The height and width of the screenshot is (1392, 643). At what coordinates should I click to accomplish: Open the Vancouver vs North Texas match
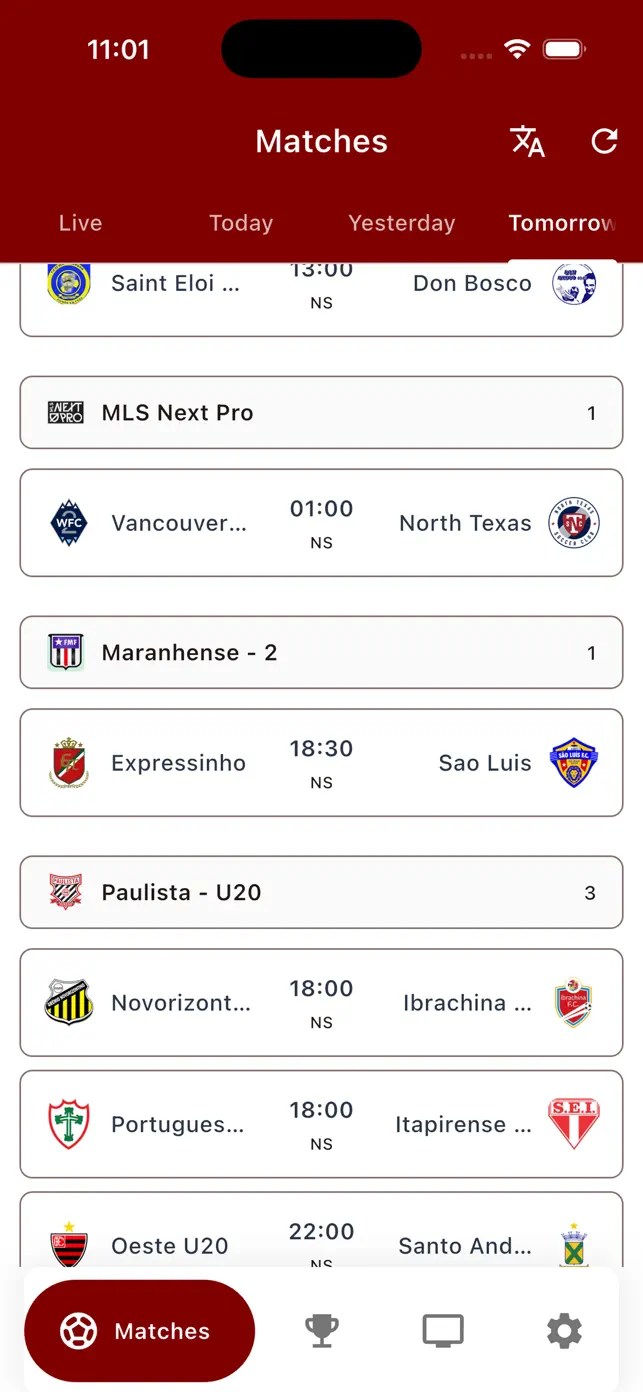point(321,523)
